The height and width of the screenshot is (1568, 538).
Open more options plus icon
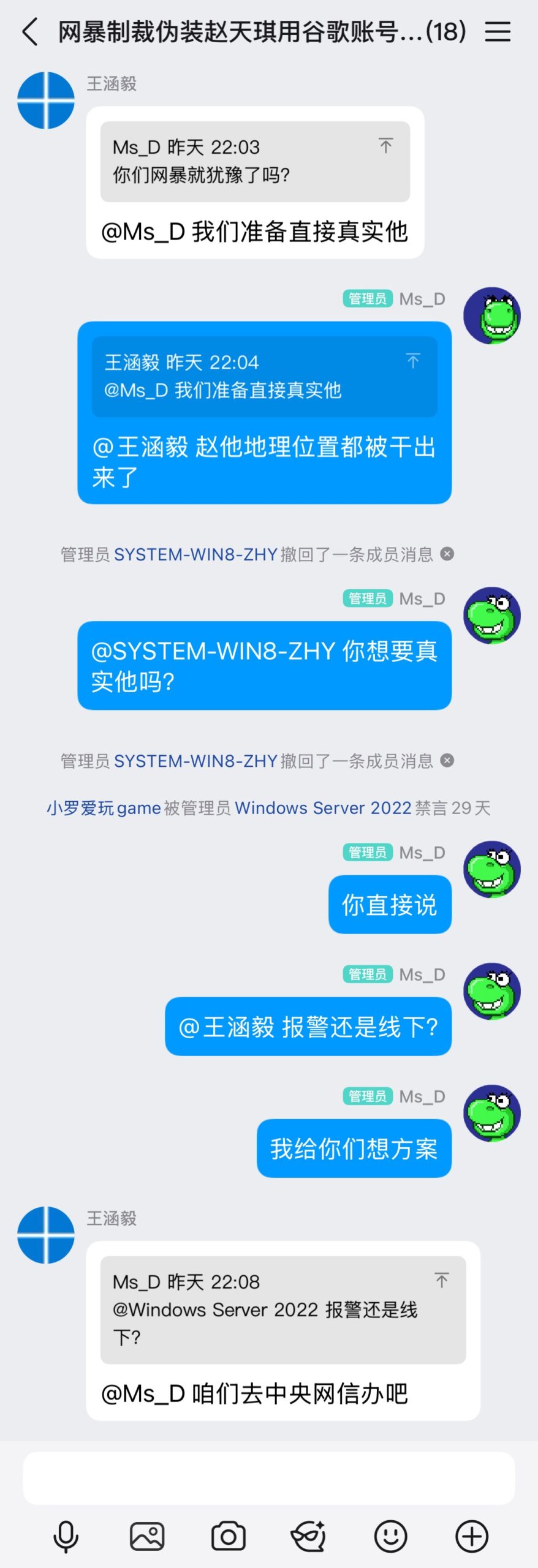472,1536
